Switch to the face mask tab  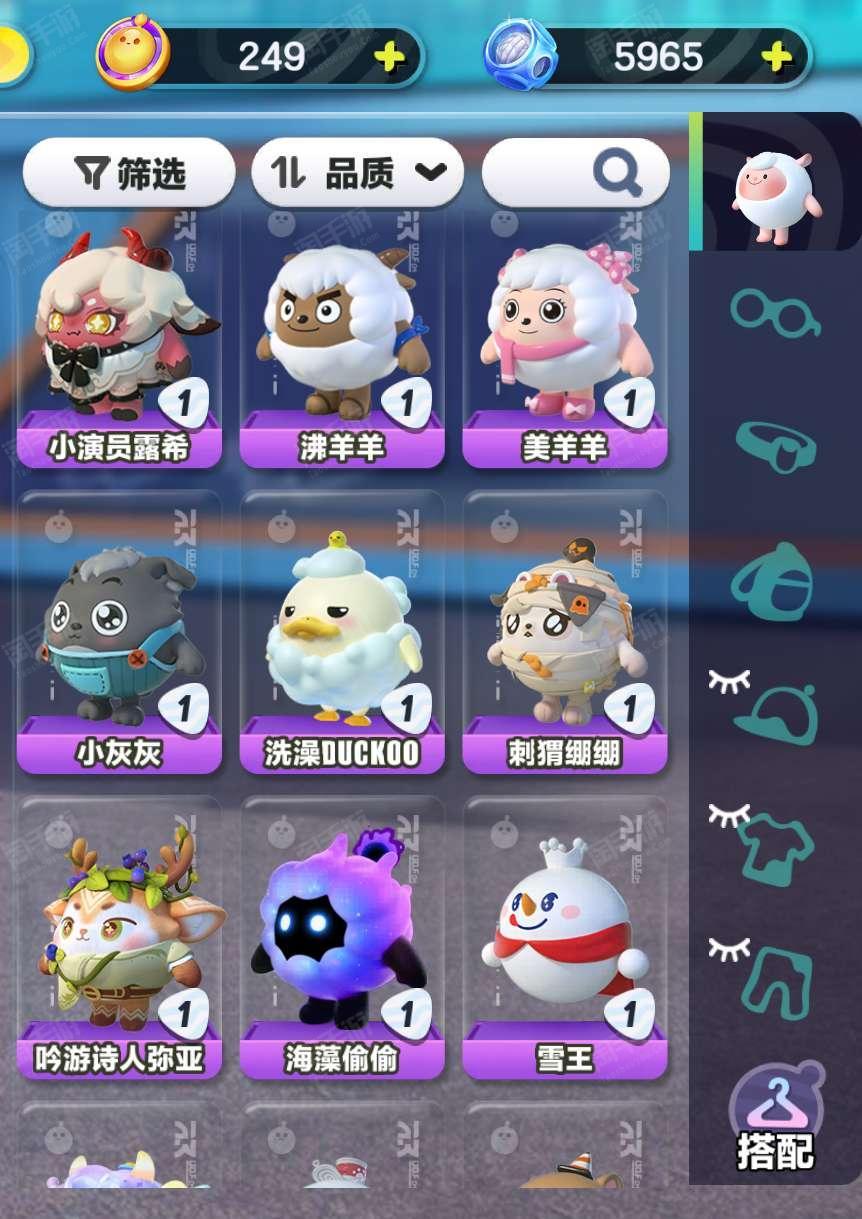tap(775, 446)
